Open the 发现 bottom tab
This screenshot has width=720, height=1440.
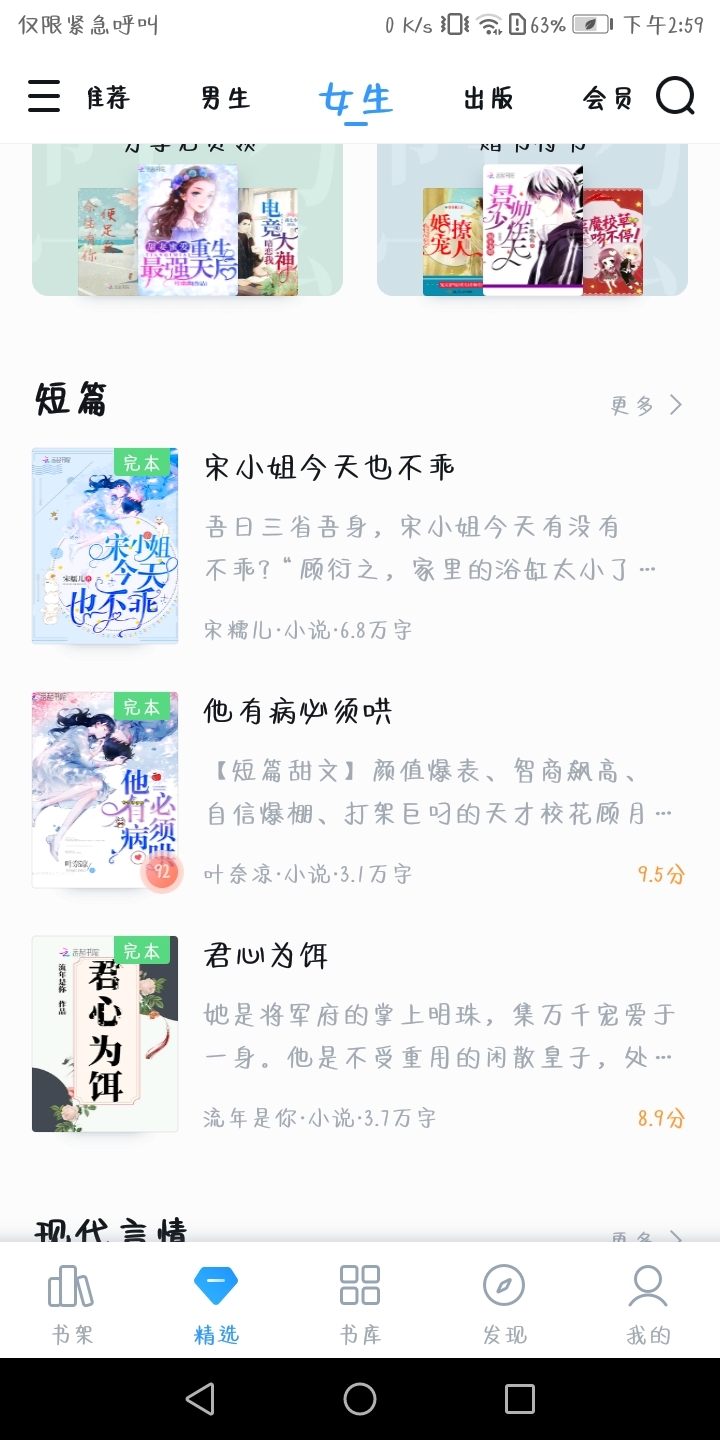tap(504, 1302)
